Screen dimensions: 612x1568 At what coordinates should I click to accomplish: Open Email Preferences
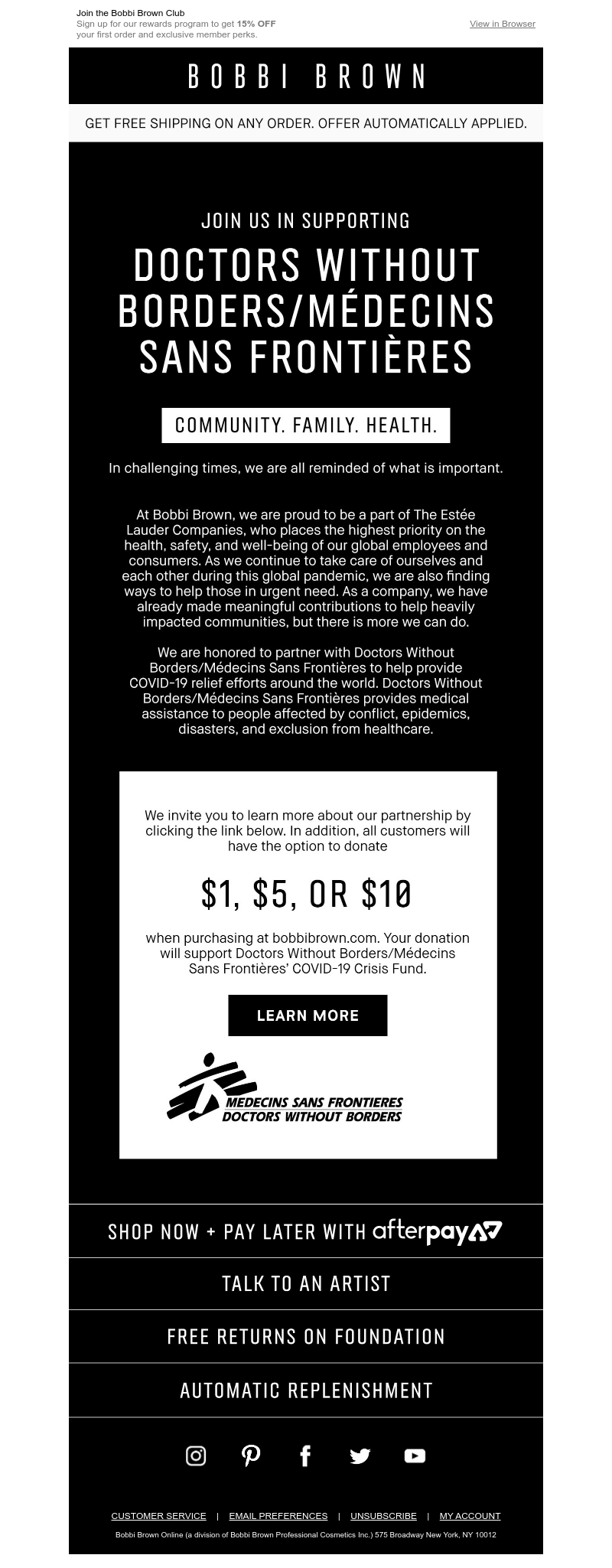tap(278, 1515)
